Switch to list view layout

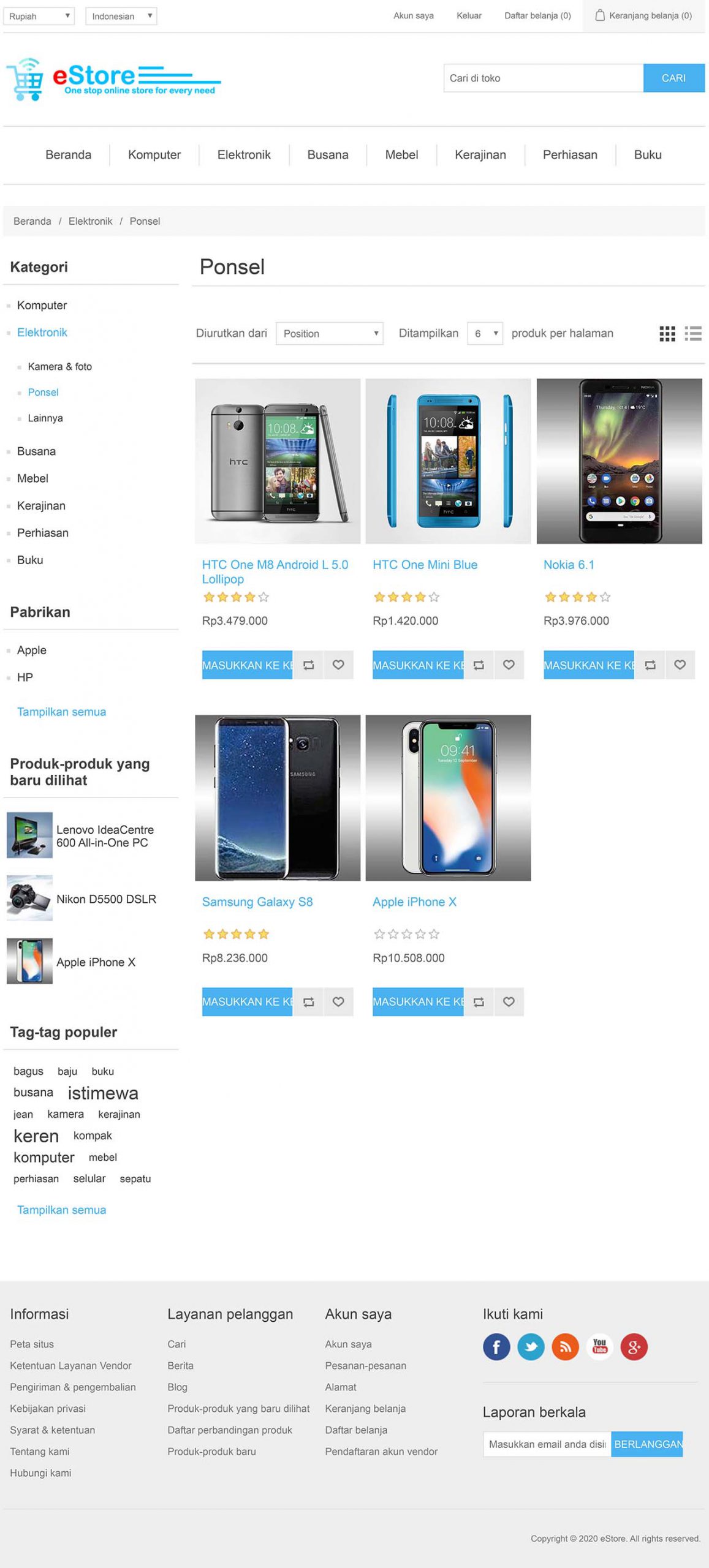click(x=693, y=334)
